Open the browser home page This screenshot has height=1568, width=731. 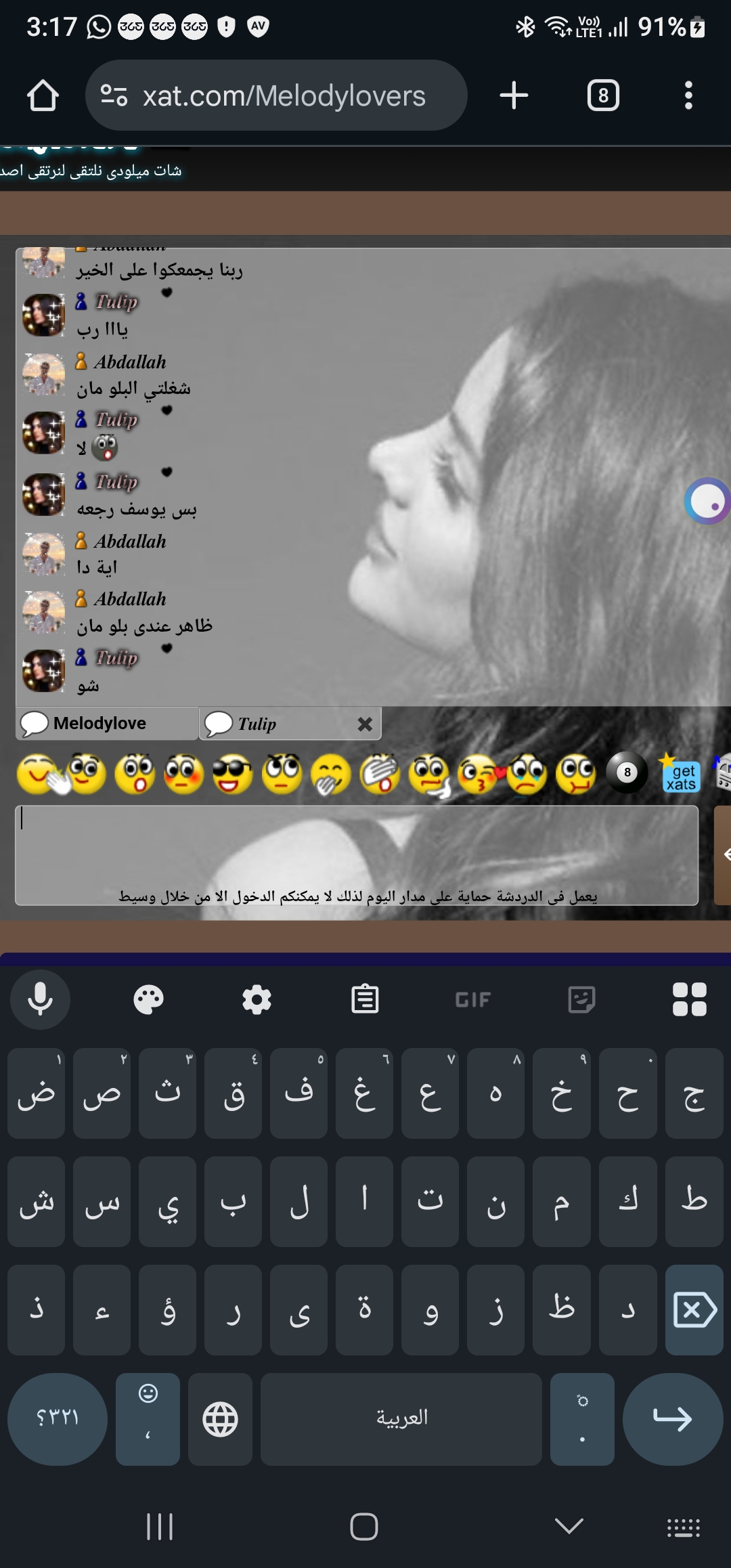click(43, 95)
